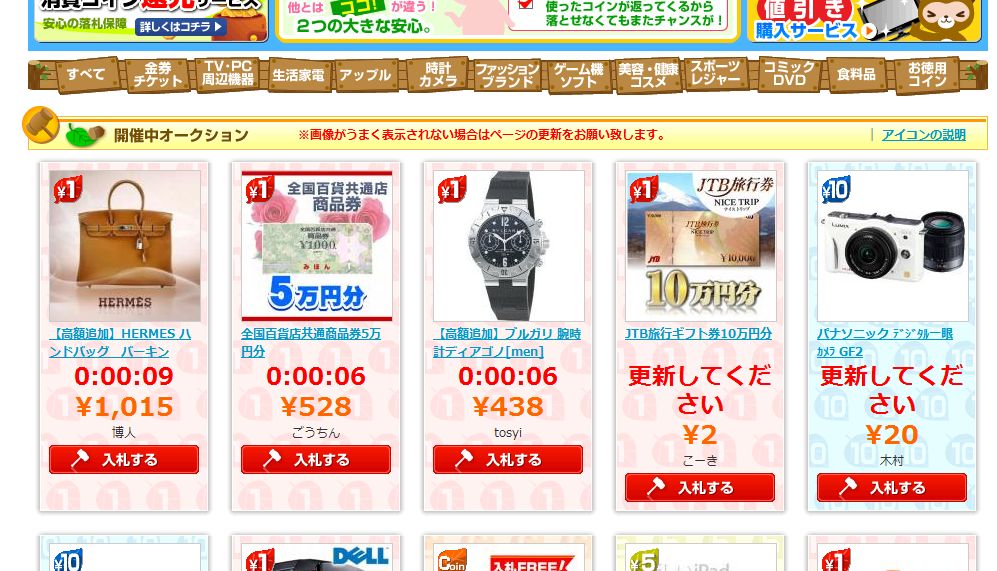Open the 食料品 category tab
The height and width of the screenshot is (571, 997).
[857, 75]
